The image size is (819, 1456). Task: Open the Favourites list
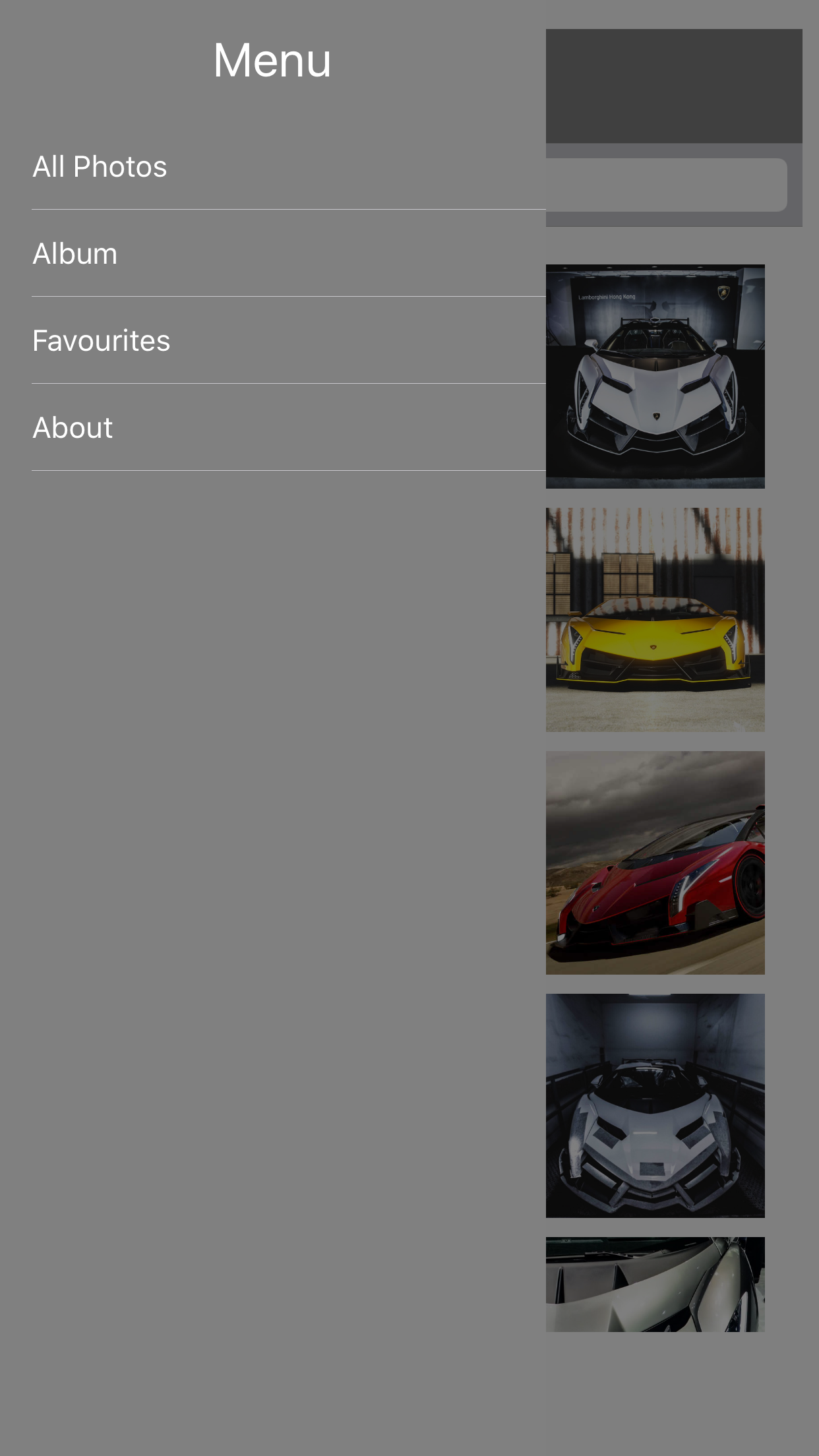click(x=289, y=340)
